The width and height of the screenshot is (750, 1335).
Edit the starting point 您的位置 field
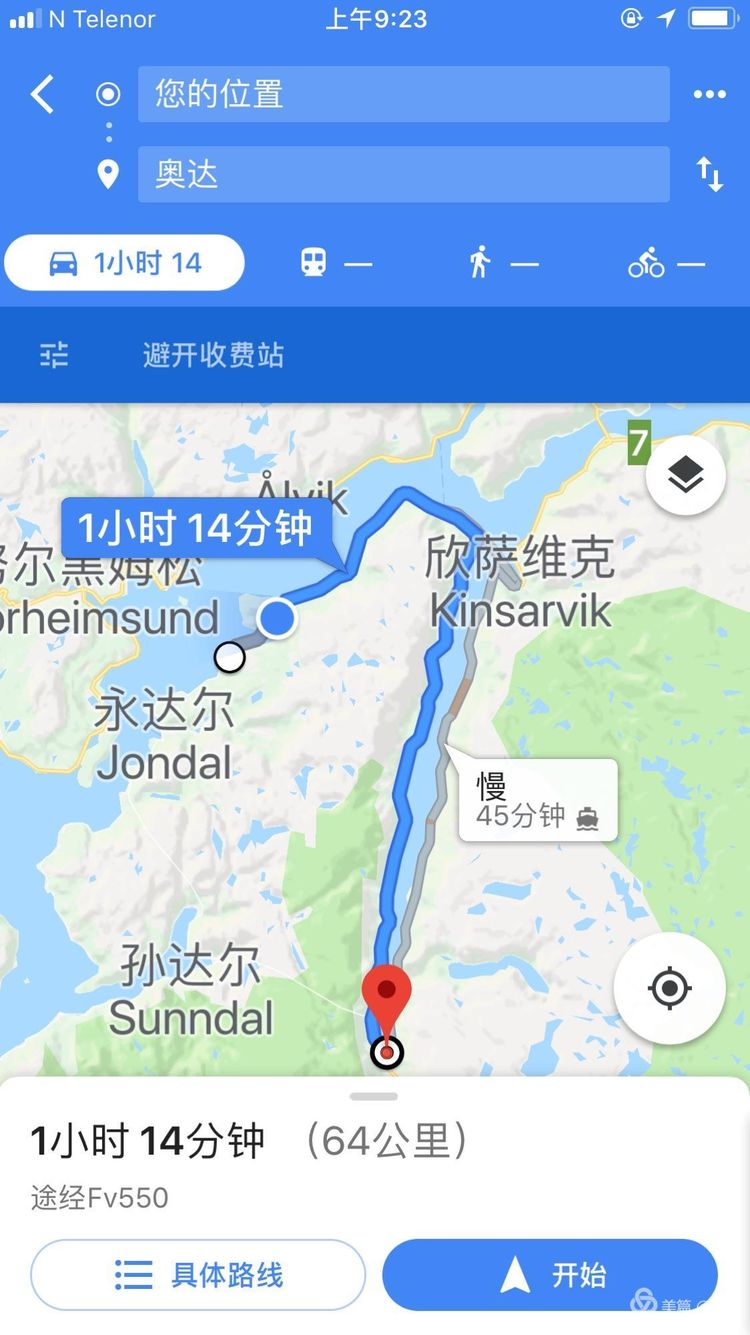[x=403, y=95]
